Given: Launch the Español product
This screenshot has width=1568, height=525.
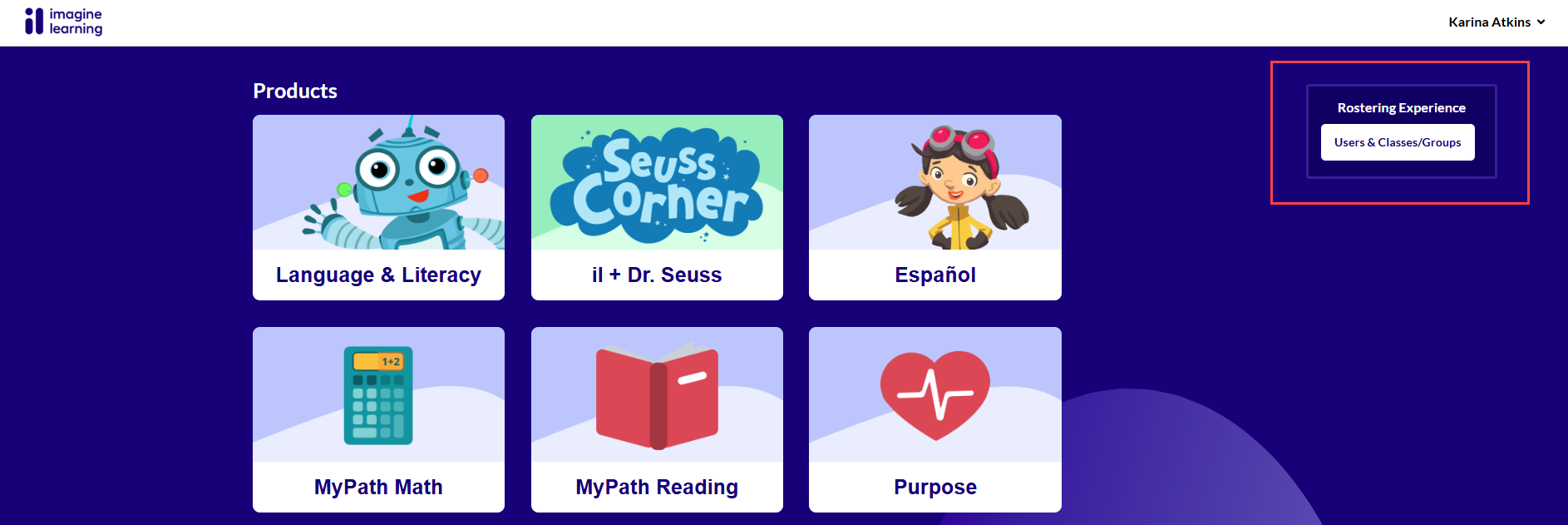Looking at the screenshot, I should [934, 208].
